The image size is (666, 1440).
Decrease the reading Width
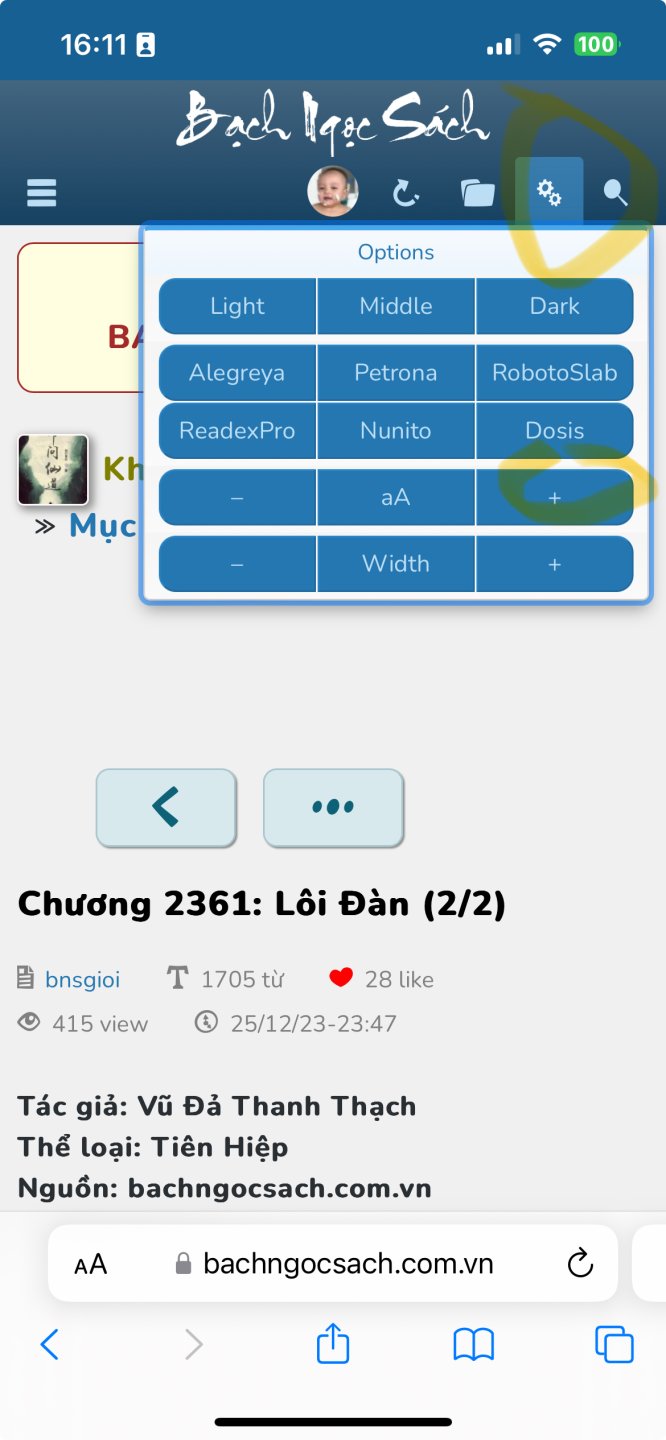(x=237, y=564)
